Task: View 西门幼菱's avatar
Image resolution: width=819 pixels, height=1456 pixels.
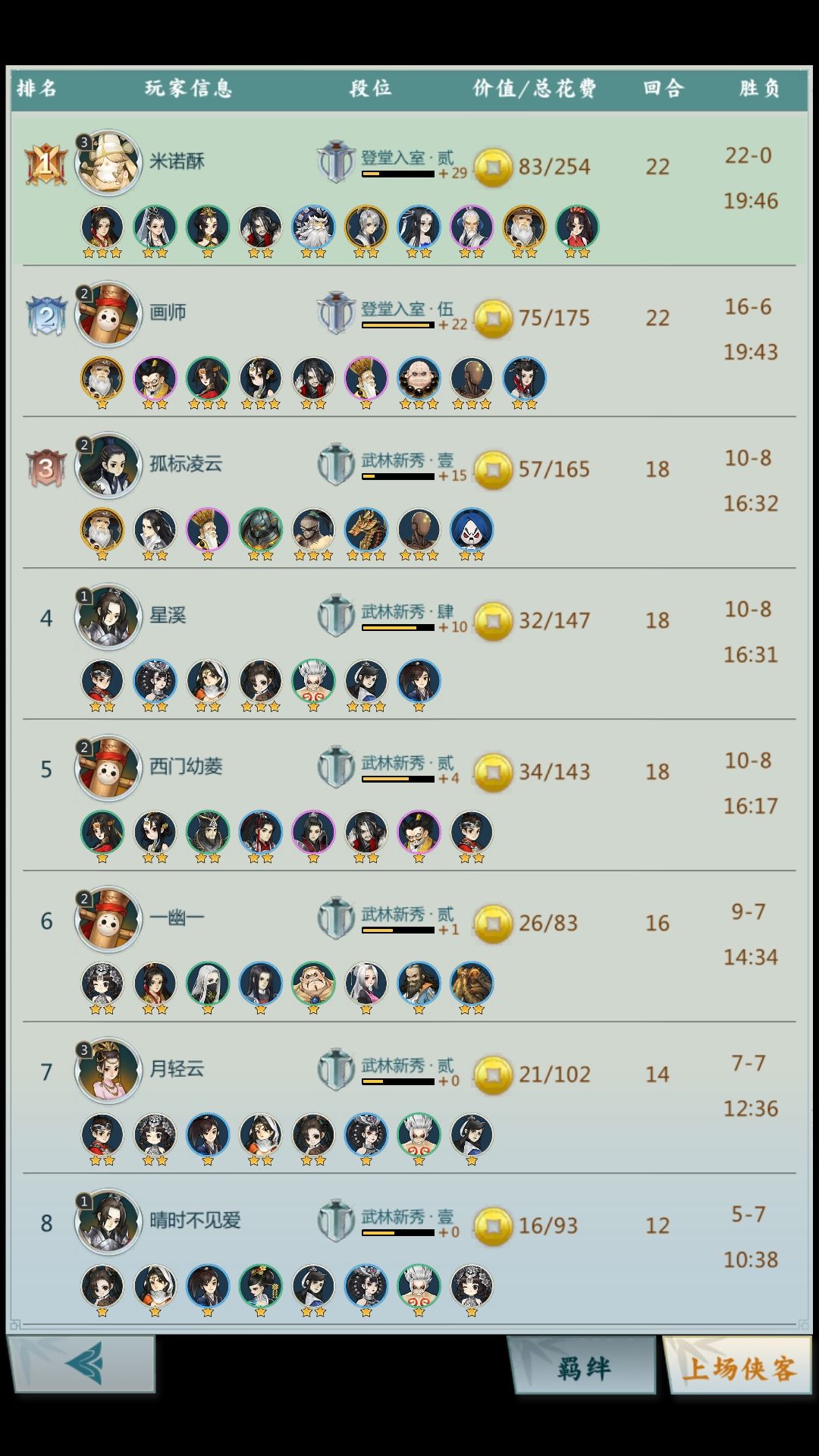Action: 108,767
